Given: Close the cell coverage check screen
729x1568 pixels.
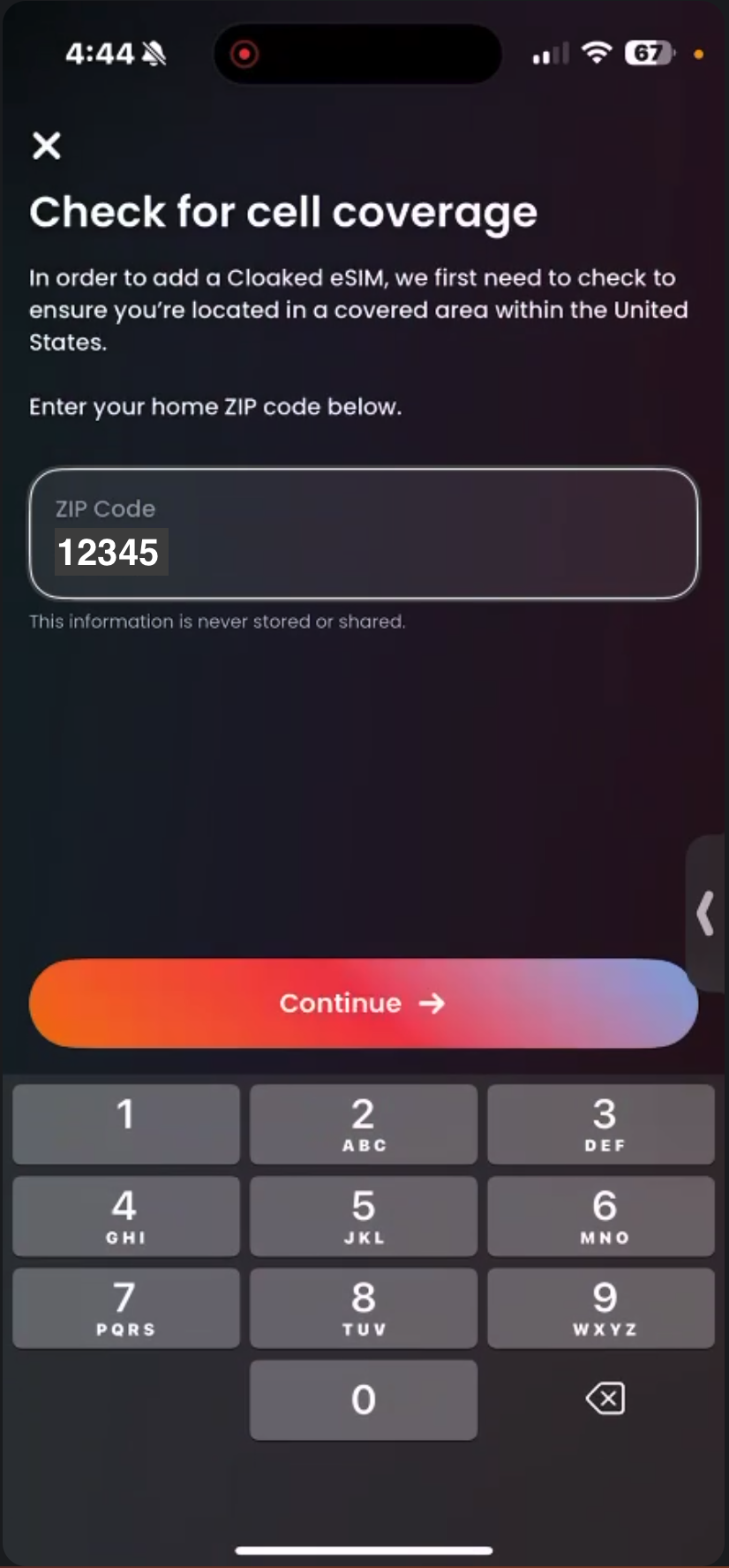Looking at the screenshot, I should tap(47, 146).
